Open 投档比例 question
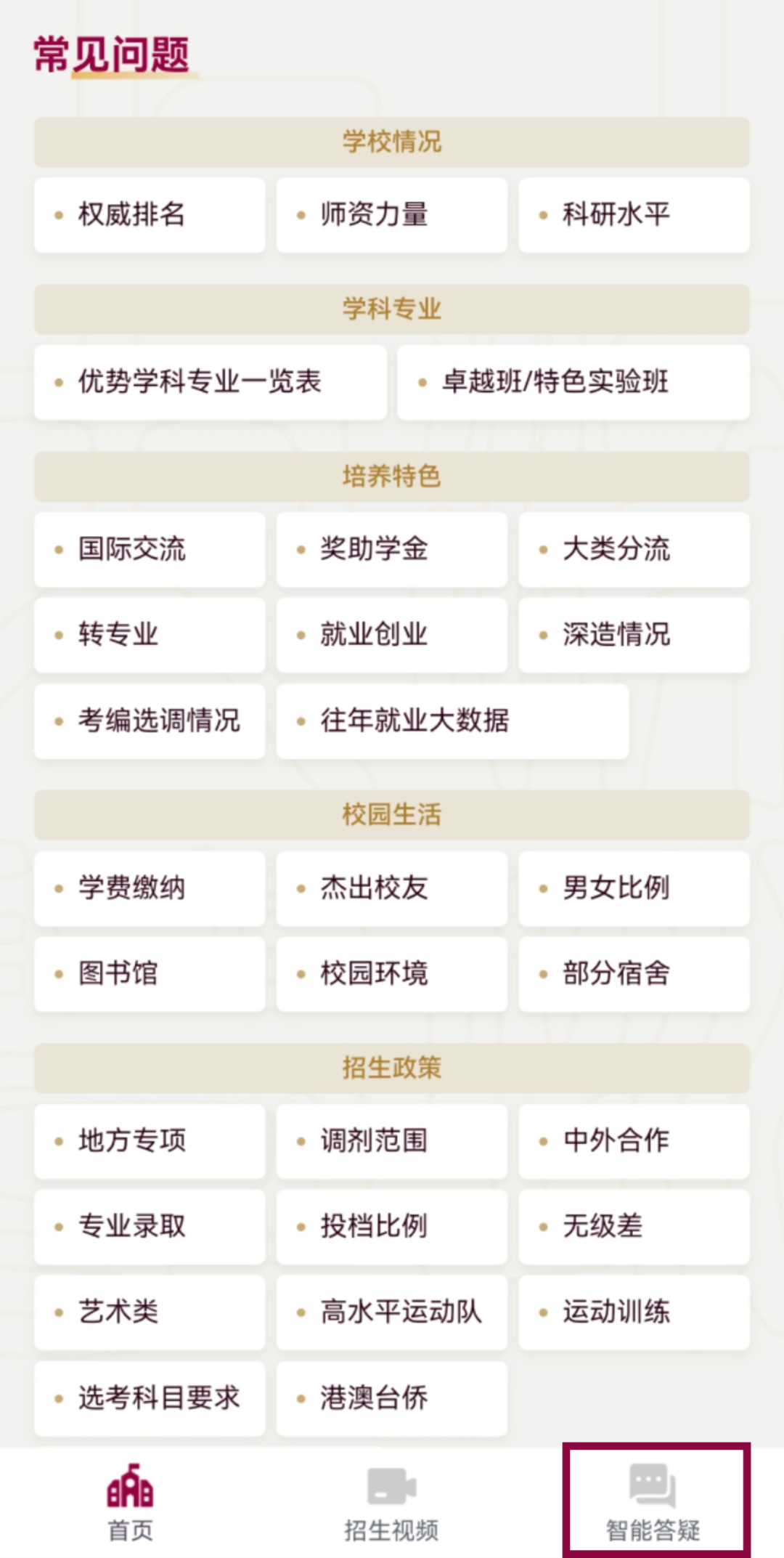784x1558 pixels. [x=391, y=1227]
